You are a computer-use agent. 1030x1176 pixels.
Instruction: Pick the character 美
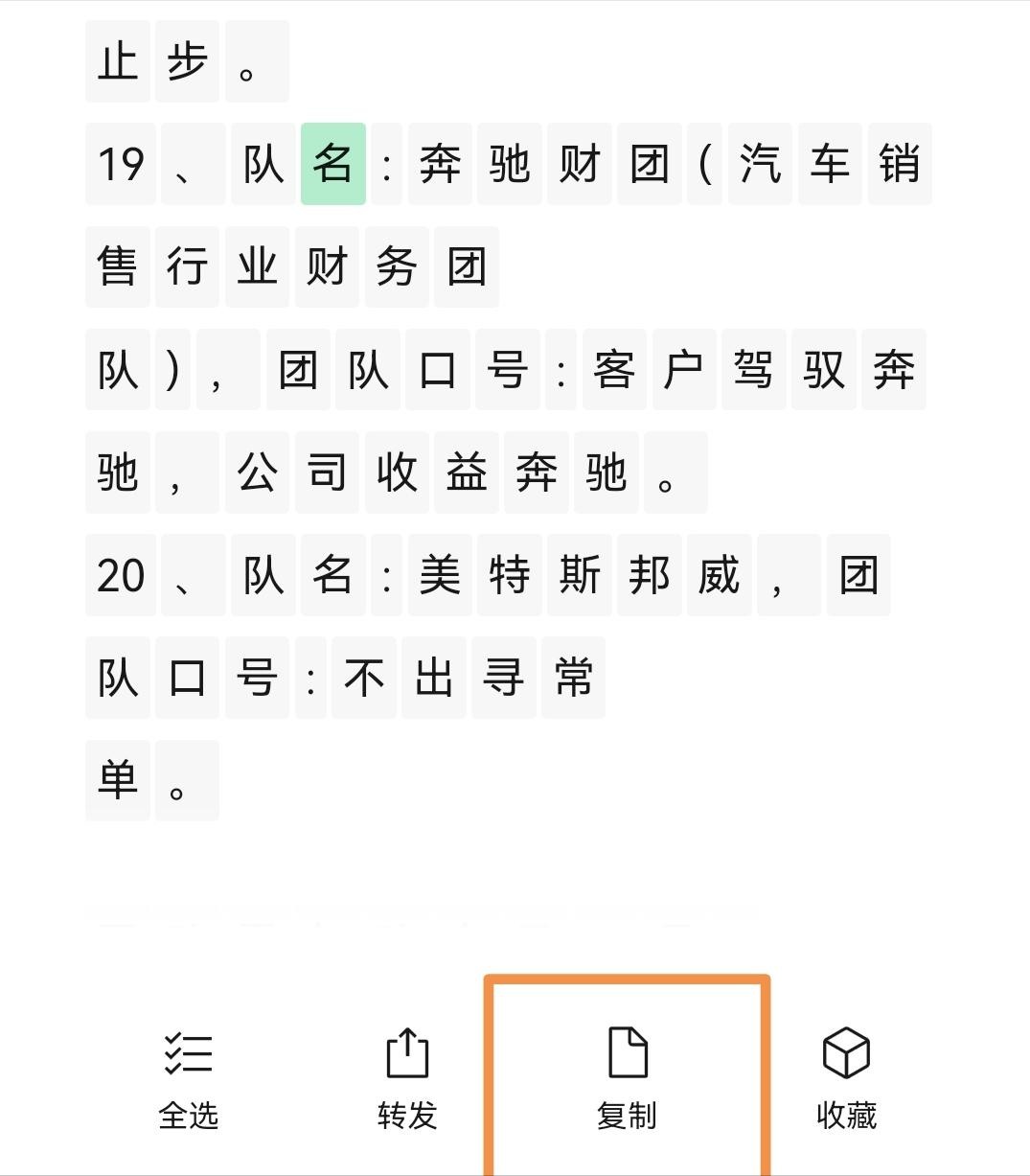point(440,576)
